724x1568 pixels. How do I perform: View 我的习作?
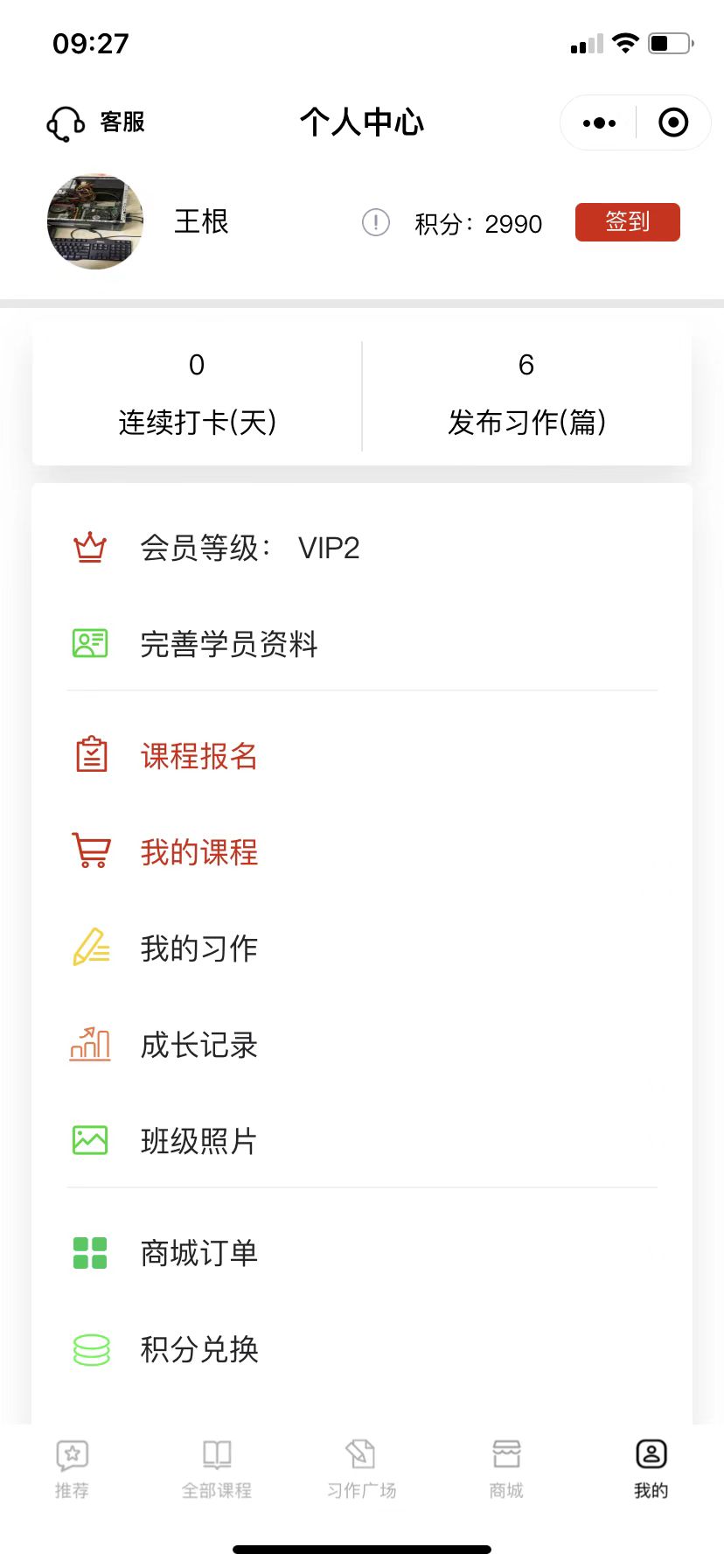(x=199, y=948)
